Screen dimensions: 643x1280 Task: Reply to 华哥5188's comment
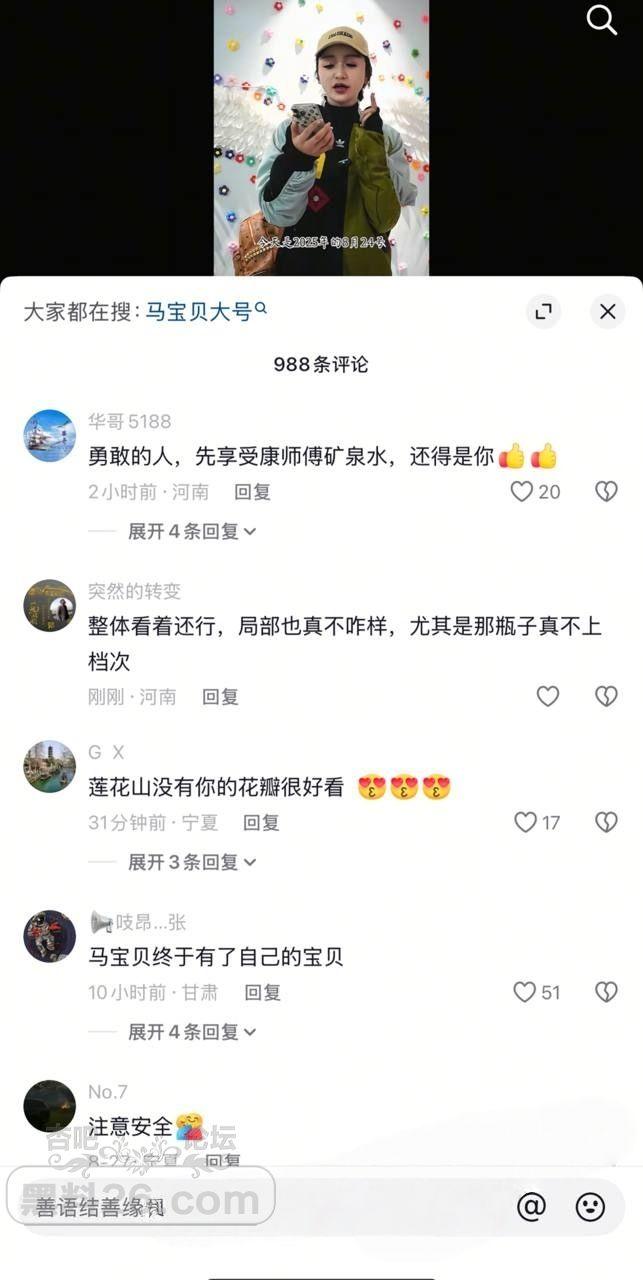[x=252, y=492]
